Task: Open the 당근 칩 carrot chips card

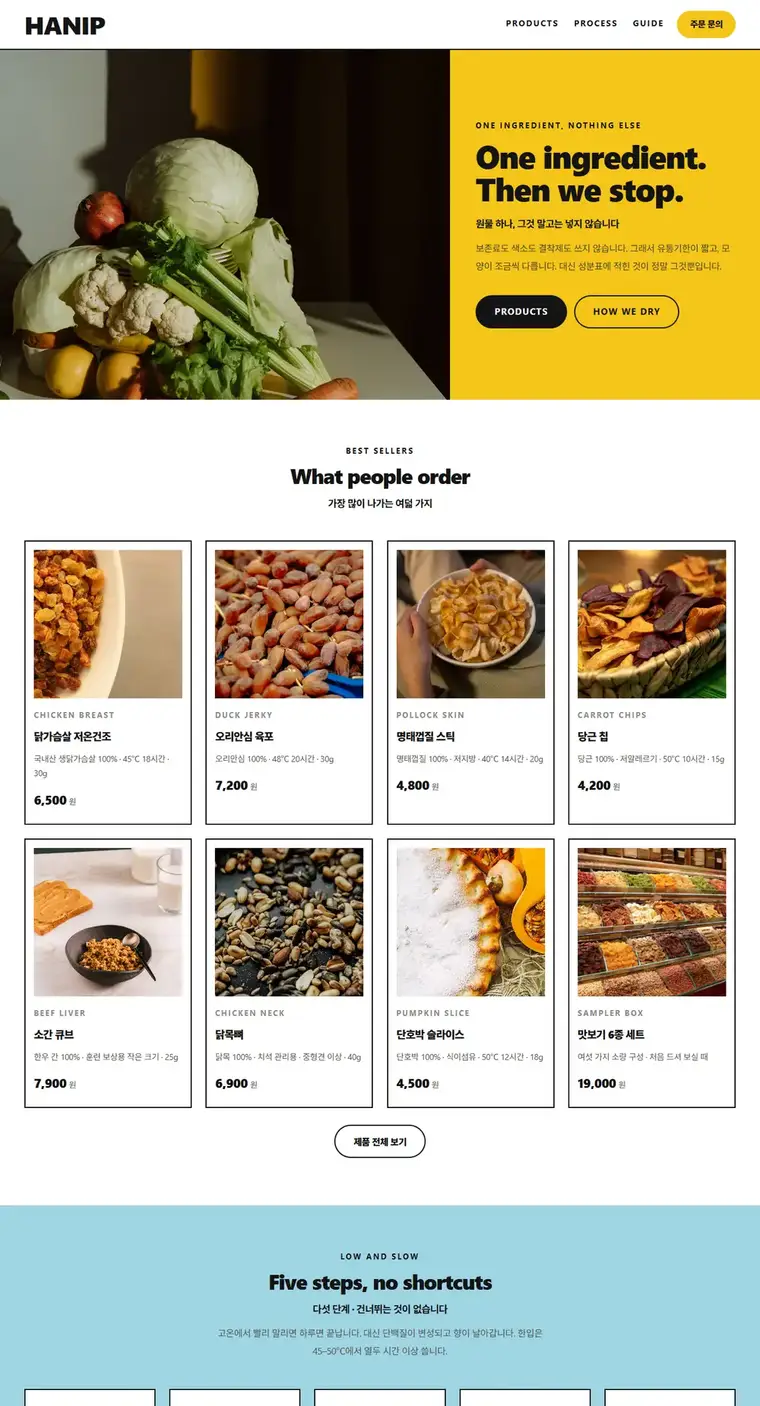Action: [x=652, y=683]
